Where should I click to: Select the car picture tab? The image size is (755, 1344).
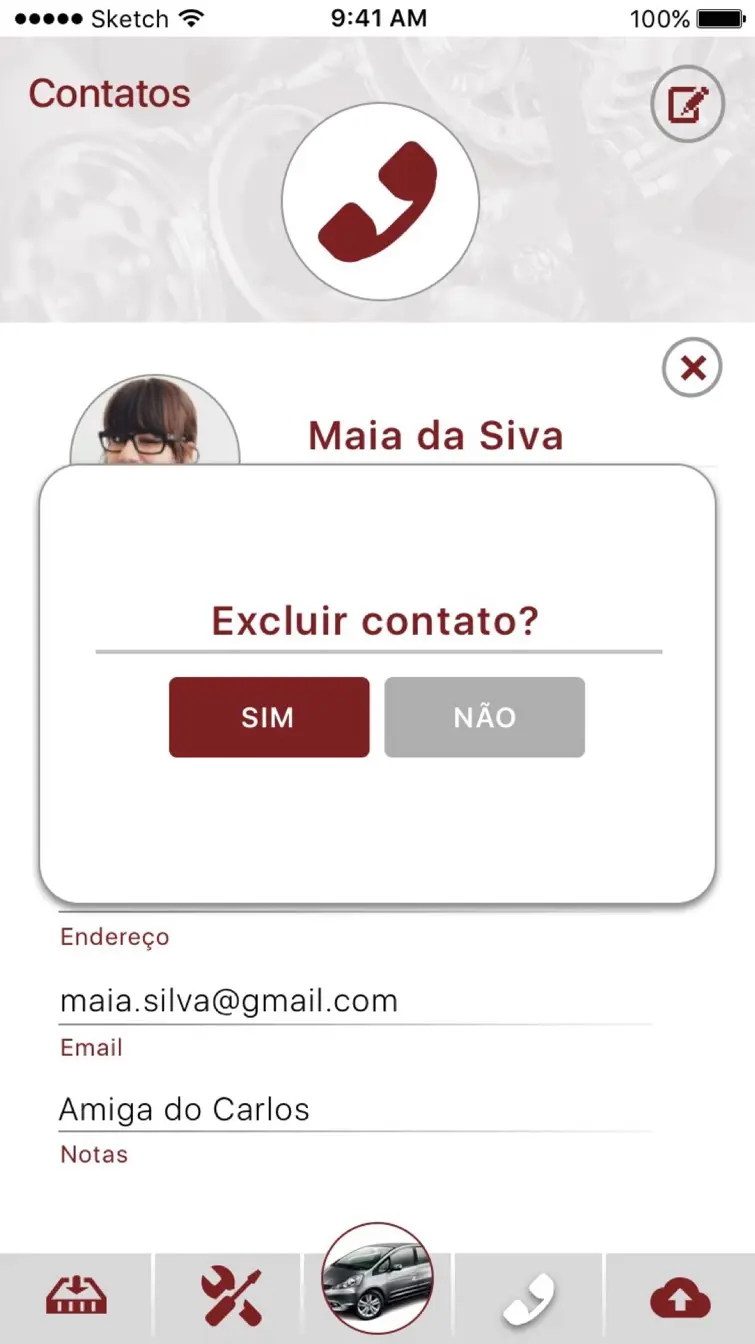(378, 1278)
